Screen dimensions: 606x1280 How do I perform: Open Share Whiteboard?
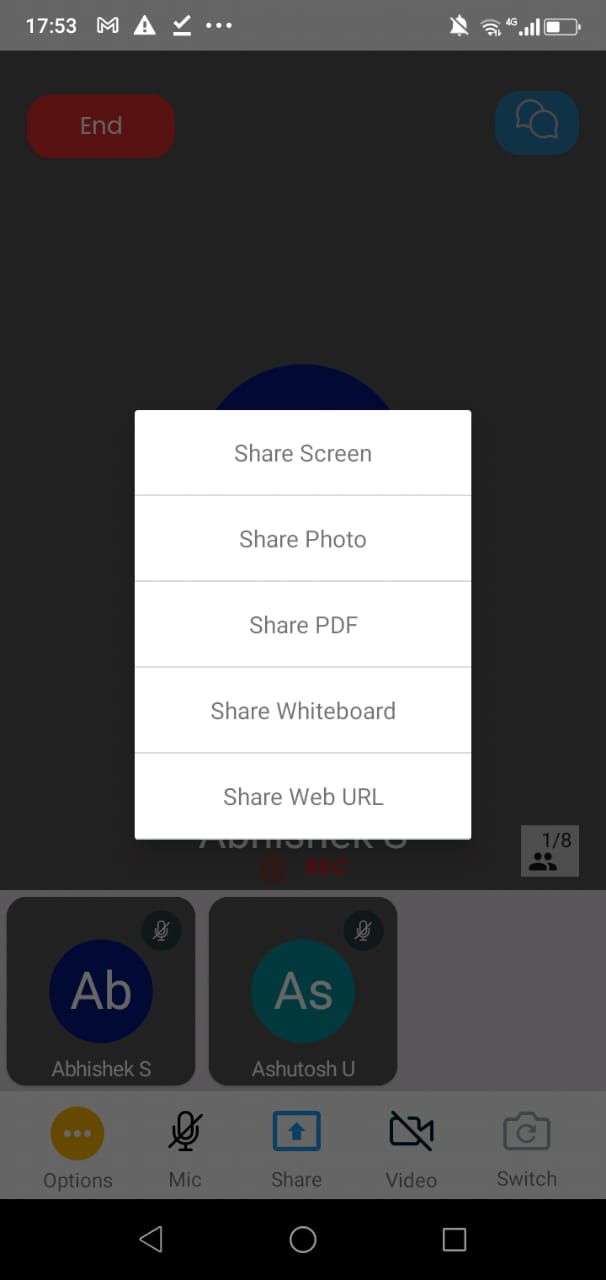coord(303,711)
